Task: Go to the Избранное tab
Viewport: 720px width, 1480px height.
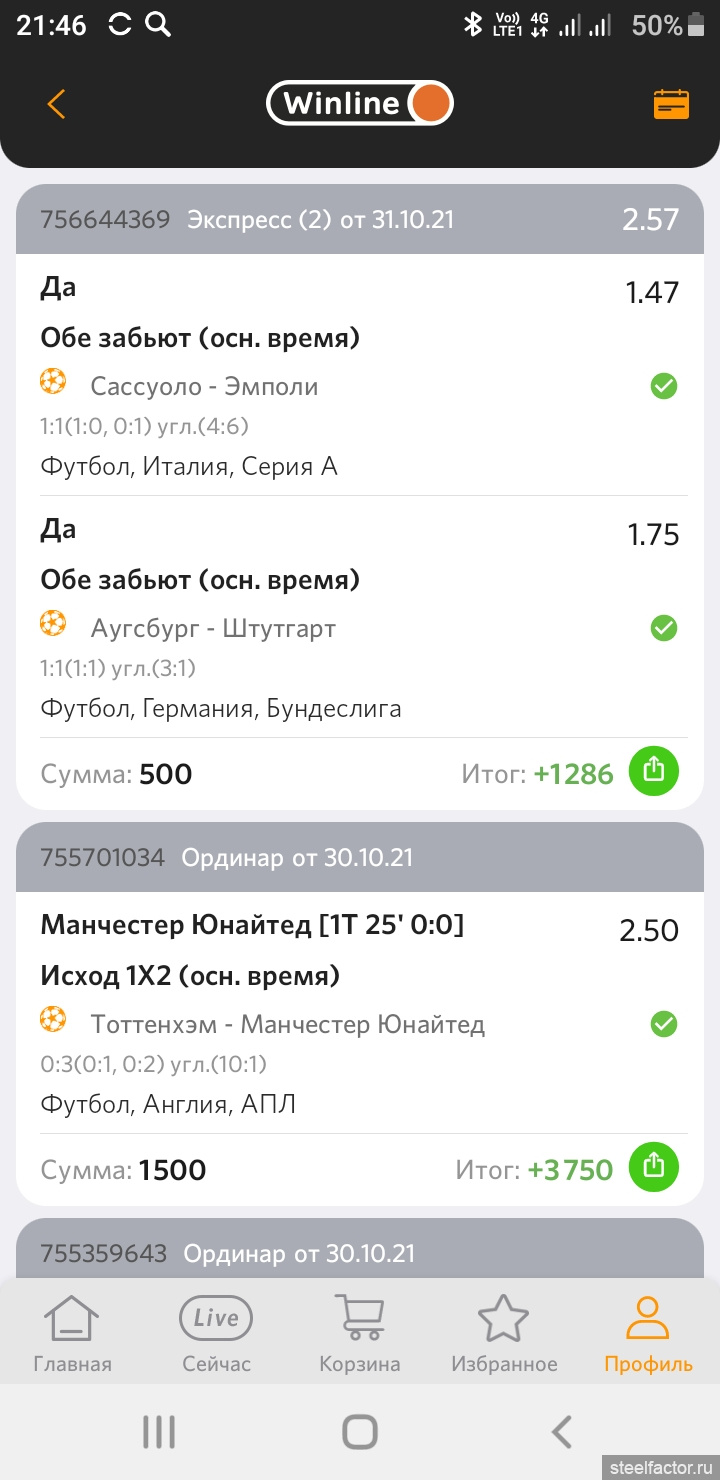Action: point(504,1334)
